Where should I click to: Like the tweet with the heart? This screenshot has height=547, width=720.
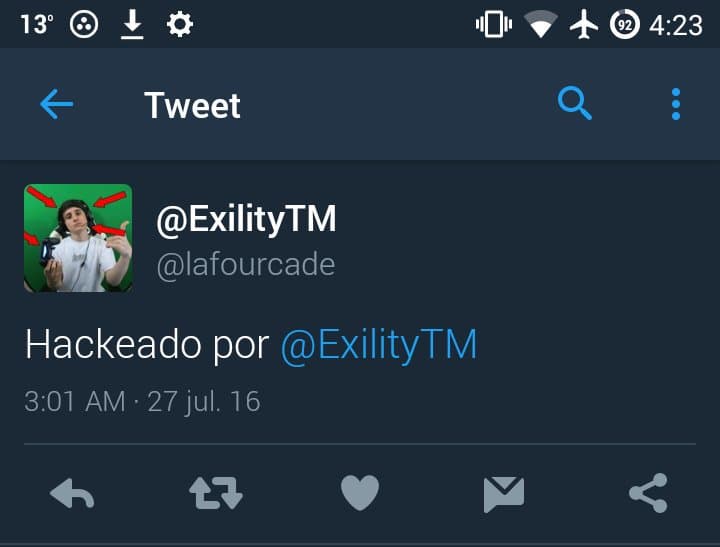(360, 492)
